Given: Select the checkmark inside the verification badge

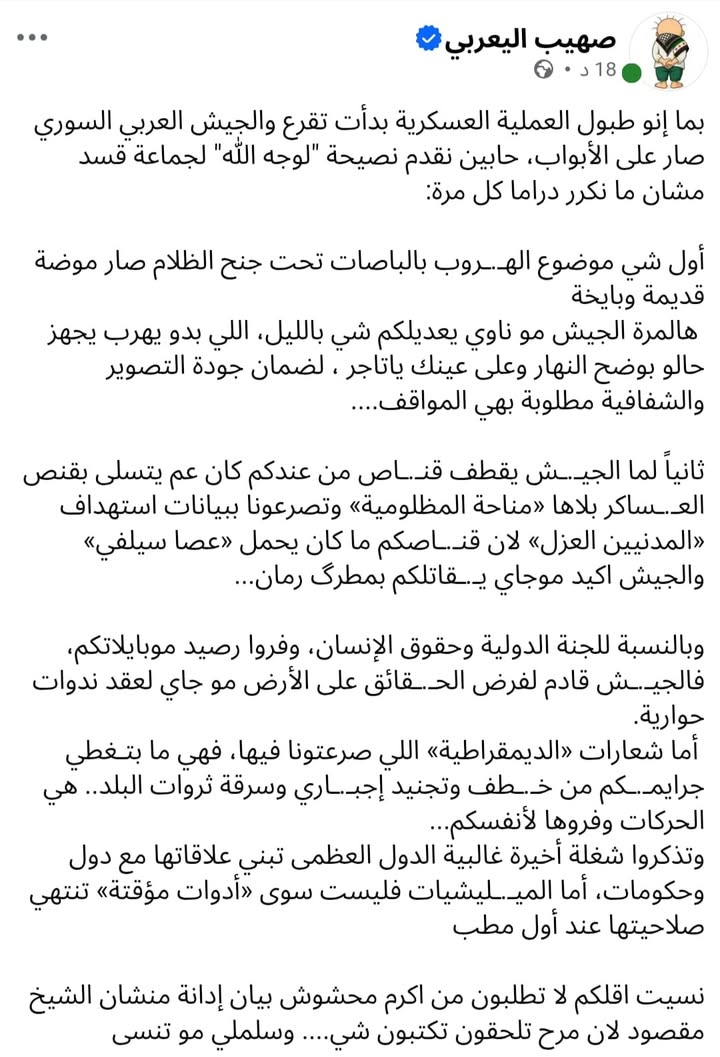Looking at the screenshot, I should 427,37.
